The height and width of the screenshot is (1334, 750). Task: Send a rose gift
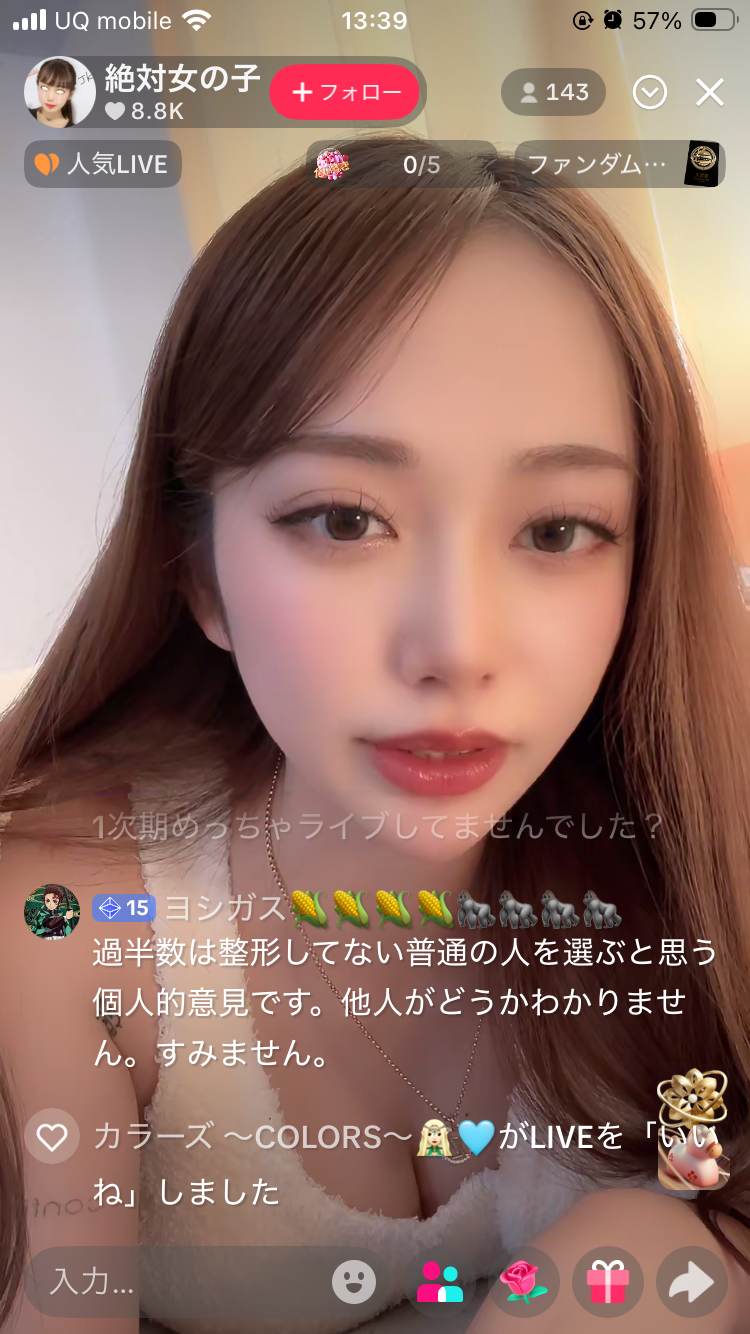coord(524,1281)
